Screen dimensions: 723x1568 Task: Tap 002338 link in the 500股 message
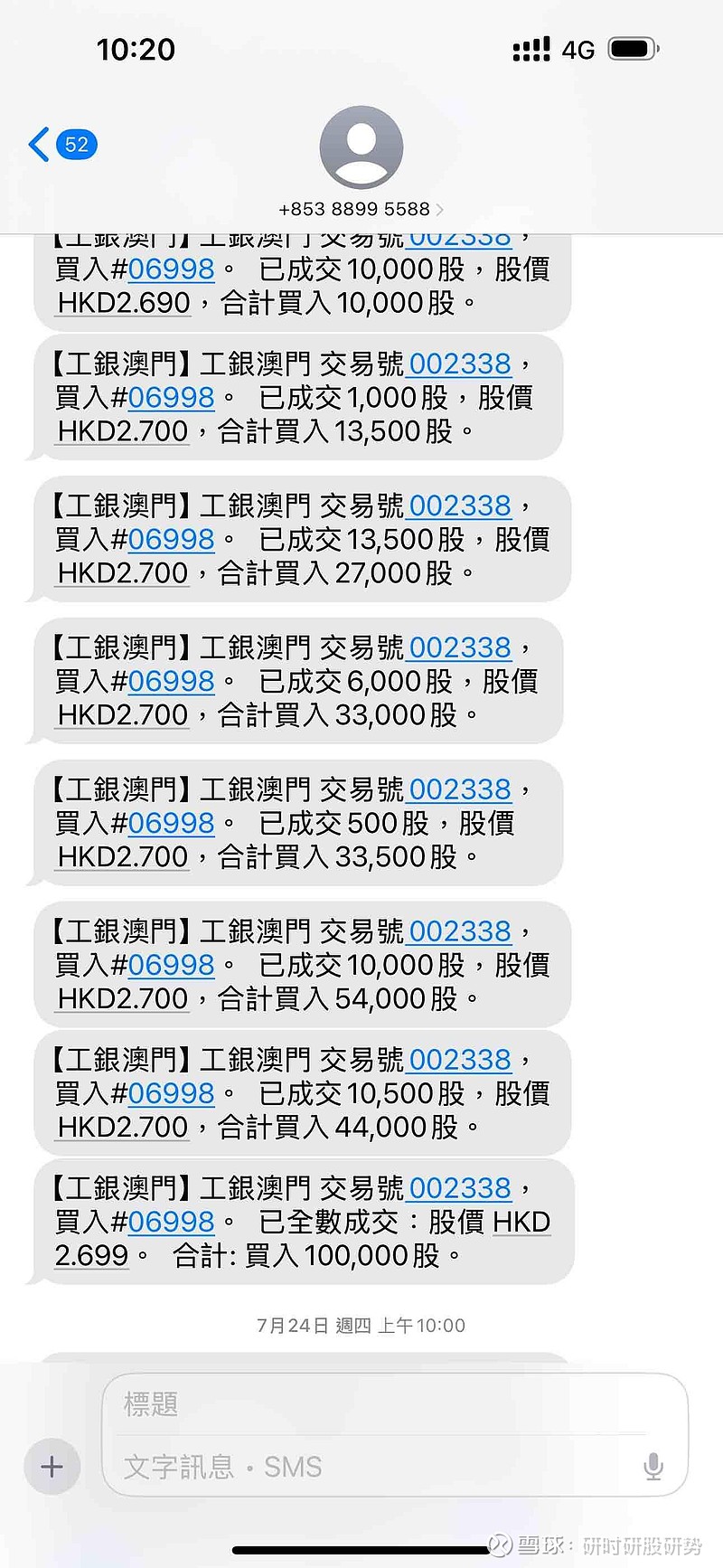[x=460, y=789]
